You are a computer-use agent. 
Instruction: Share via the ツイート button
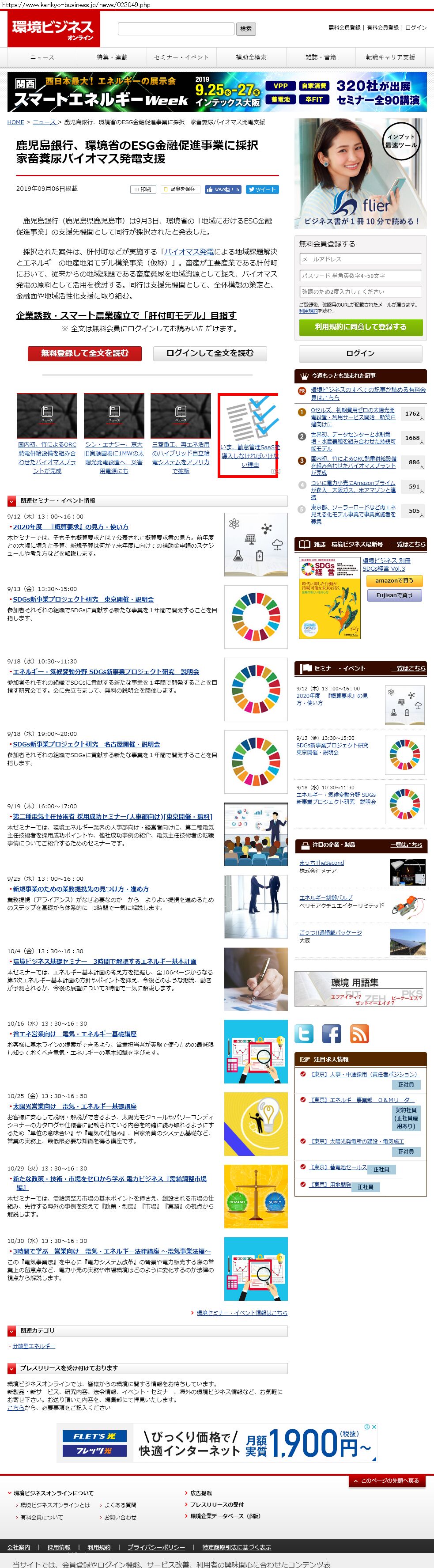(262, 189)
